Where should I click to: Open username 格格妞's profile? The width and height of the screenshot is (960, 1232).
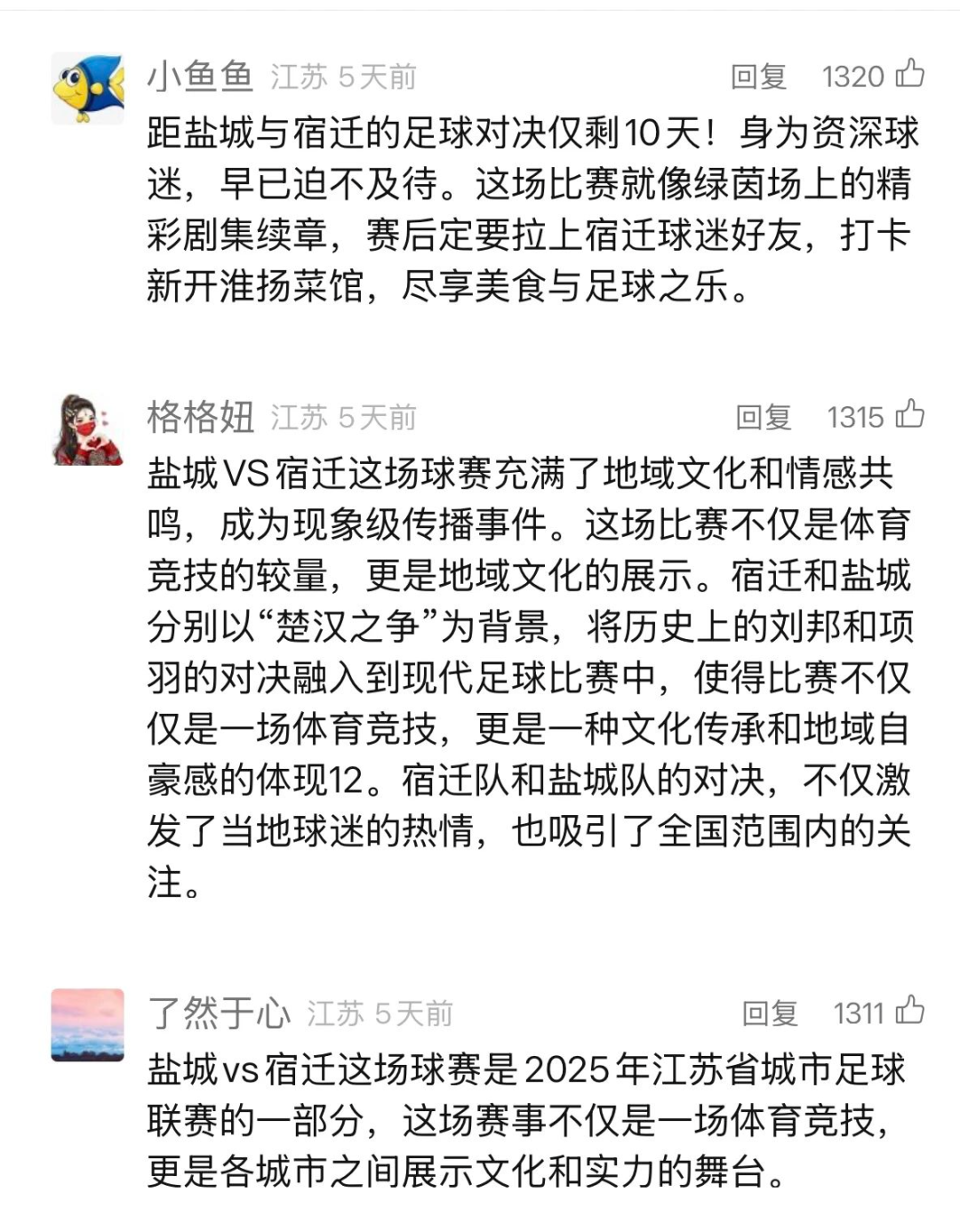coord(201,417)
